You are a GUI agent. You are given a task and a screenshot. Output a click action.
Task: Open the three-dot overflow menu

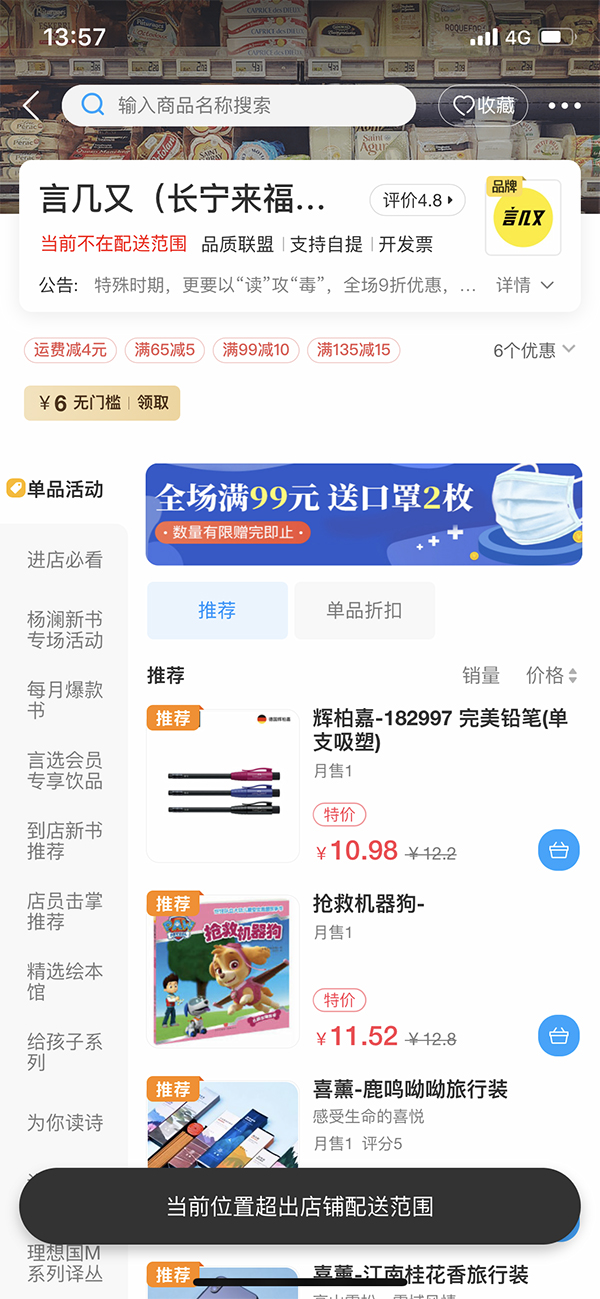[564, 106]
